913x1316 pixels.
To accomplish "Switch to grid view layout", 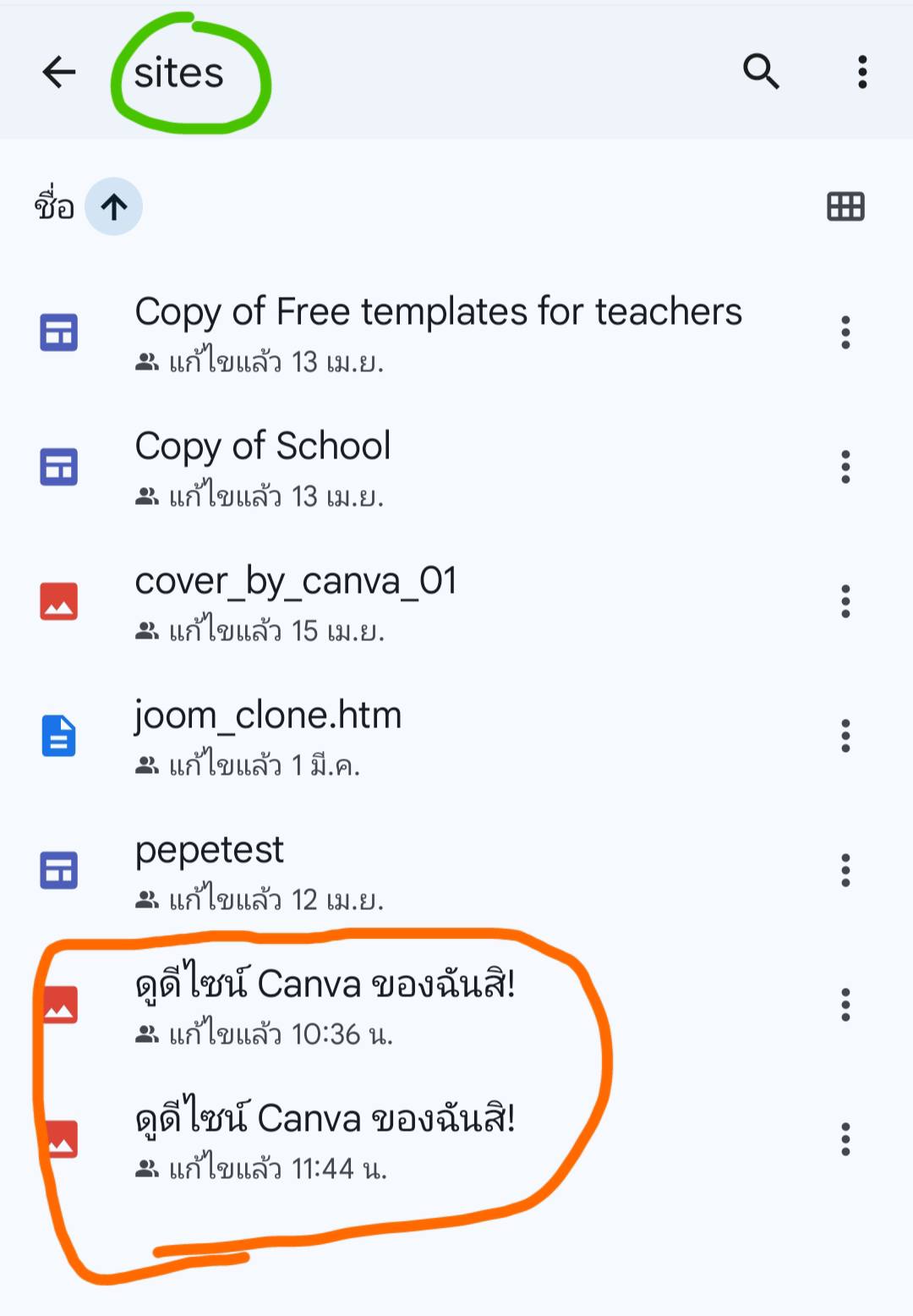I will (x=845, y=206).
